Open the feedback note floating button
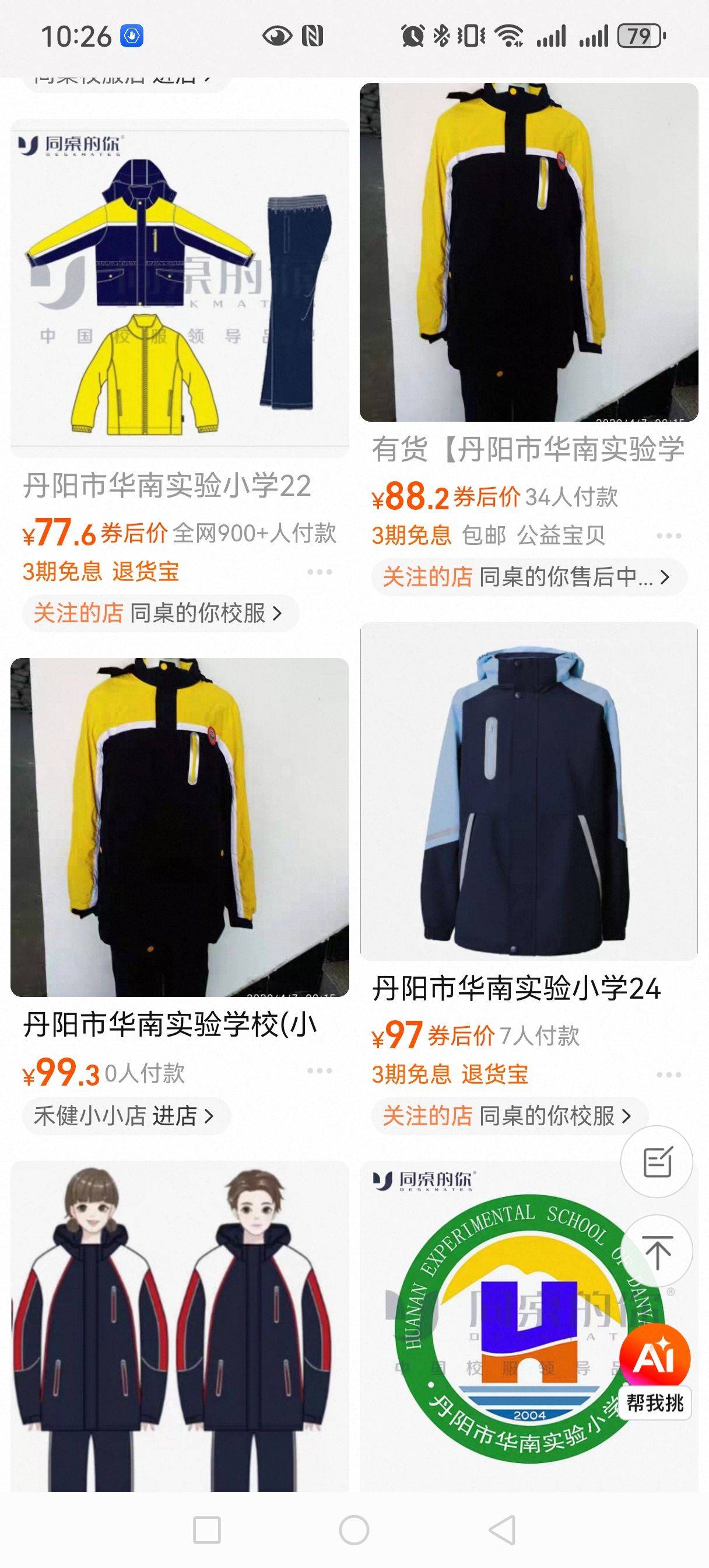Screen dimensions: 709x1568 (657, 1162)
